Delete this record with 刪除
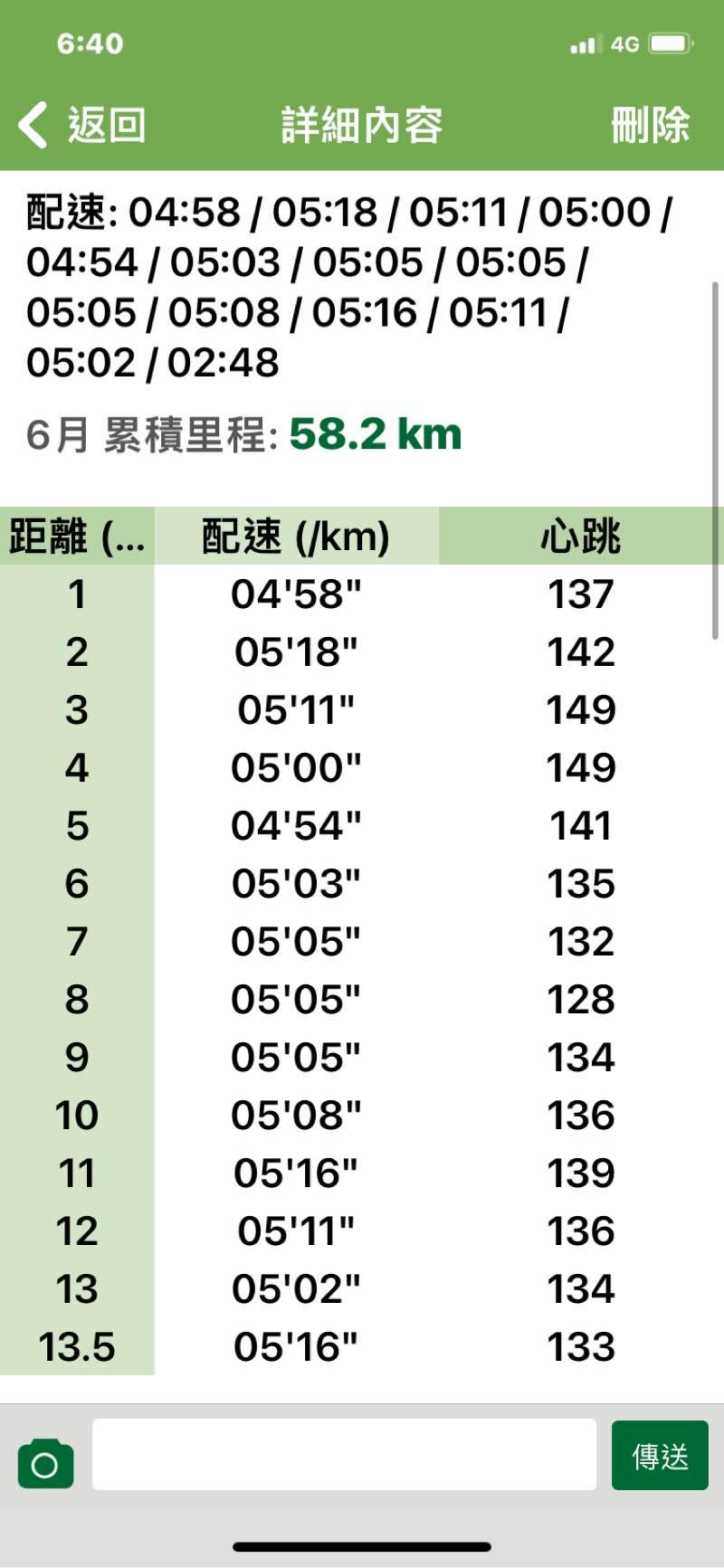724x1568 pixels. point(650,125)
